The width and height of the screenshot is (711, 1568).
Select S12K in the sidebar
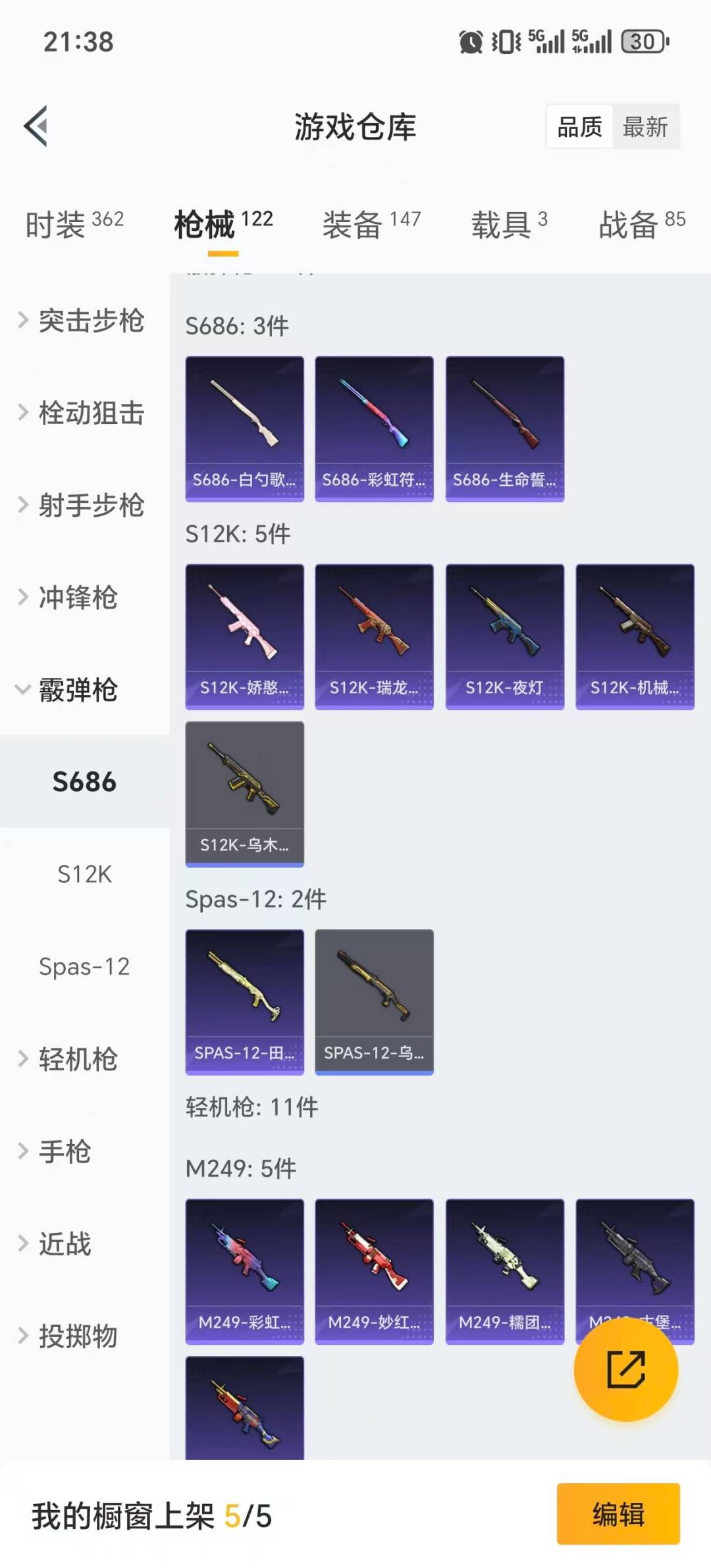click(x=84, y=874)
